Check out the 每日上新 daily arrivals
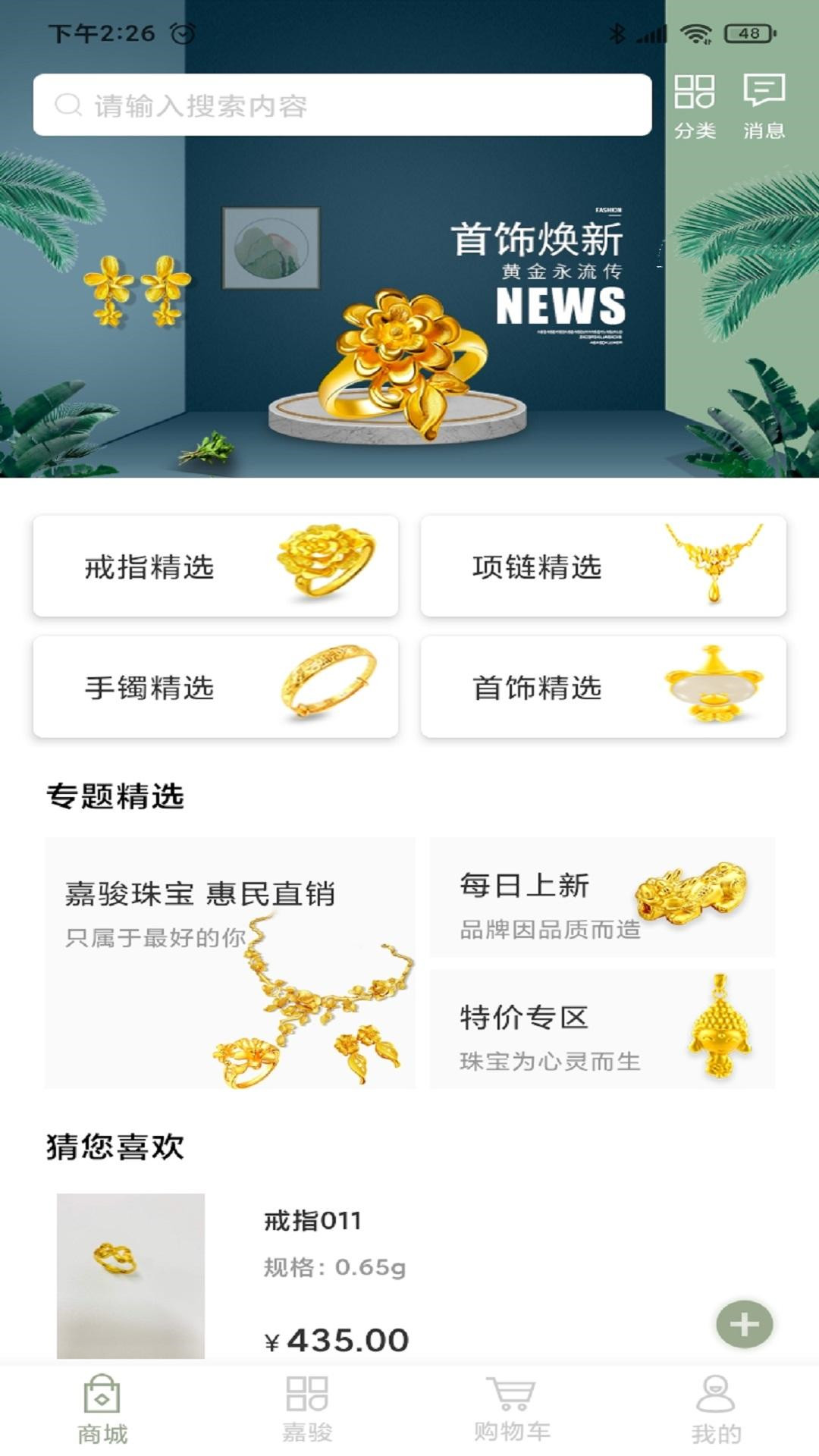Screen dimensions: 819x1456 [x=602, y=897]
